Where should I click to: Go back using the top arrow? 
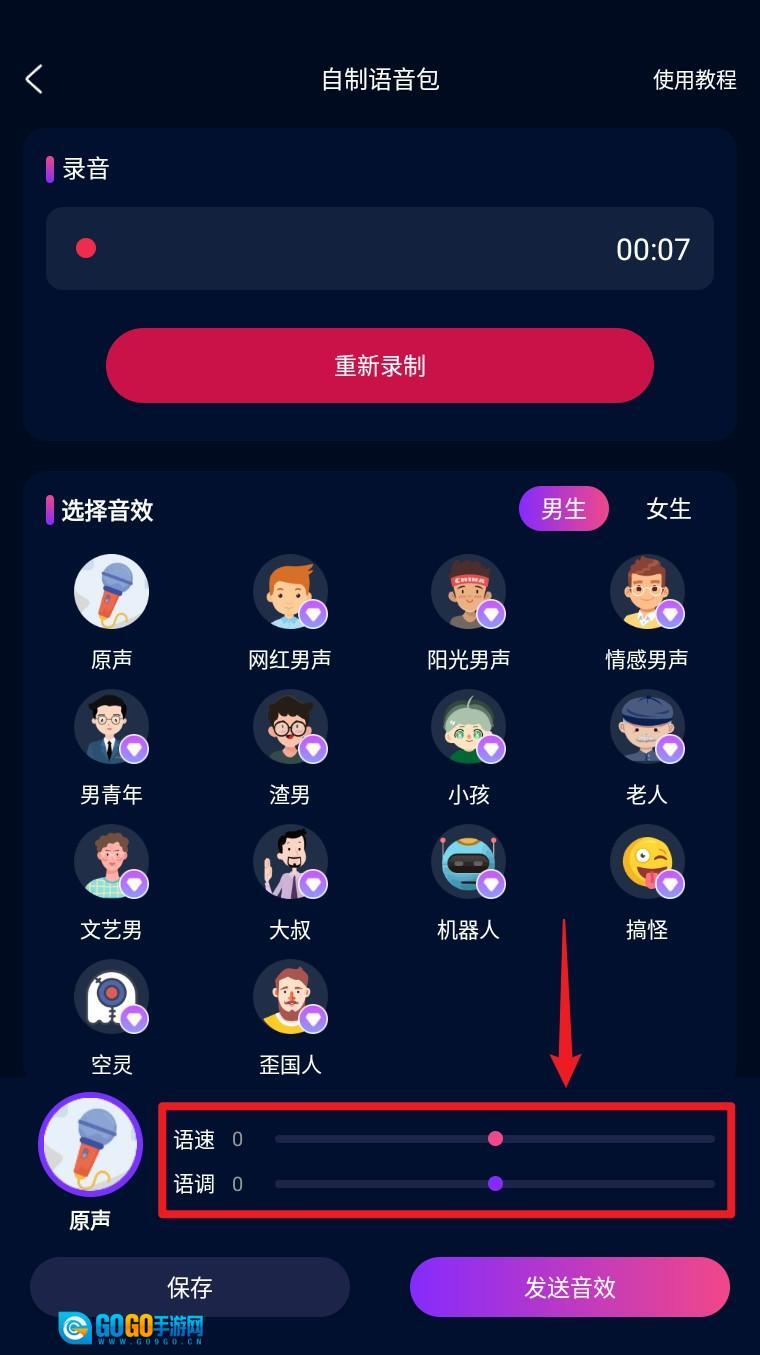pos(35,79)
